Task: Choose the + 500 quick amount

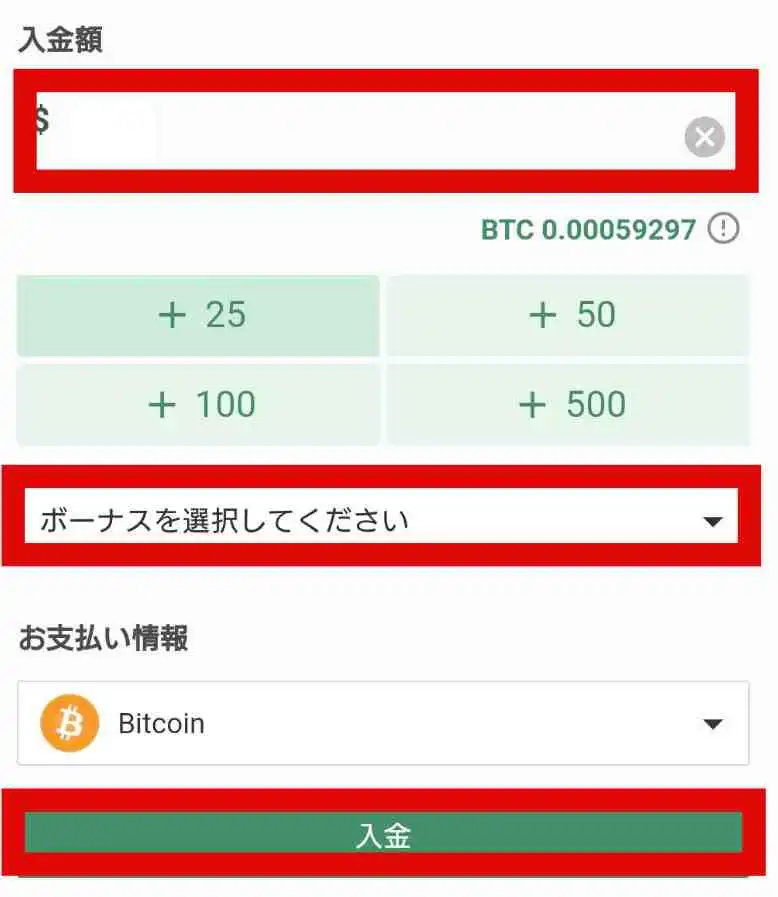Action: (x=568, y=404)
